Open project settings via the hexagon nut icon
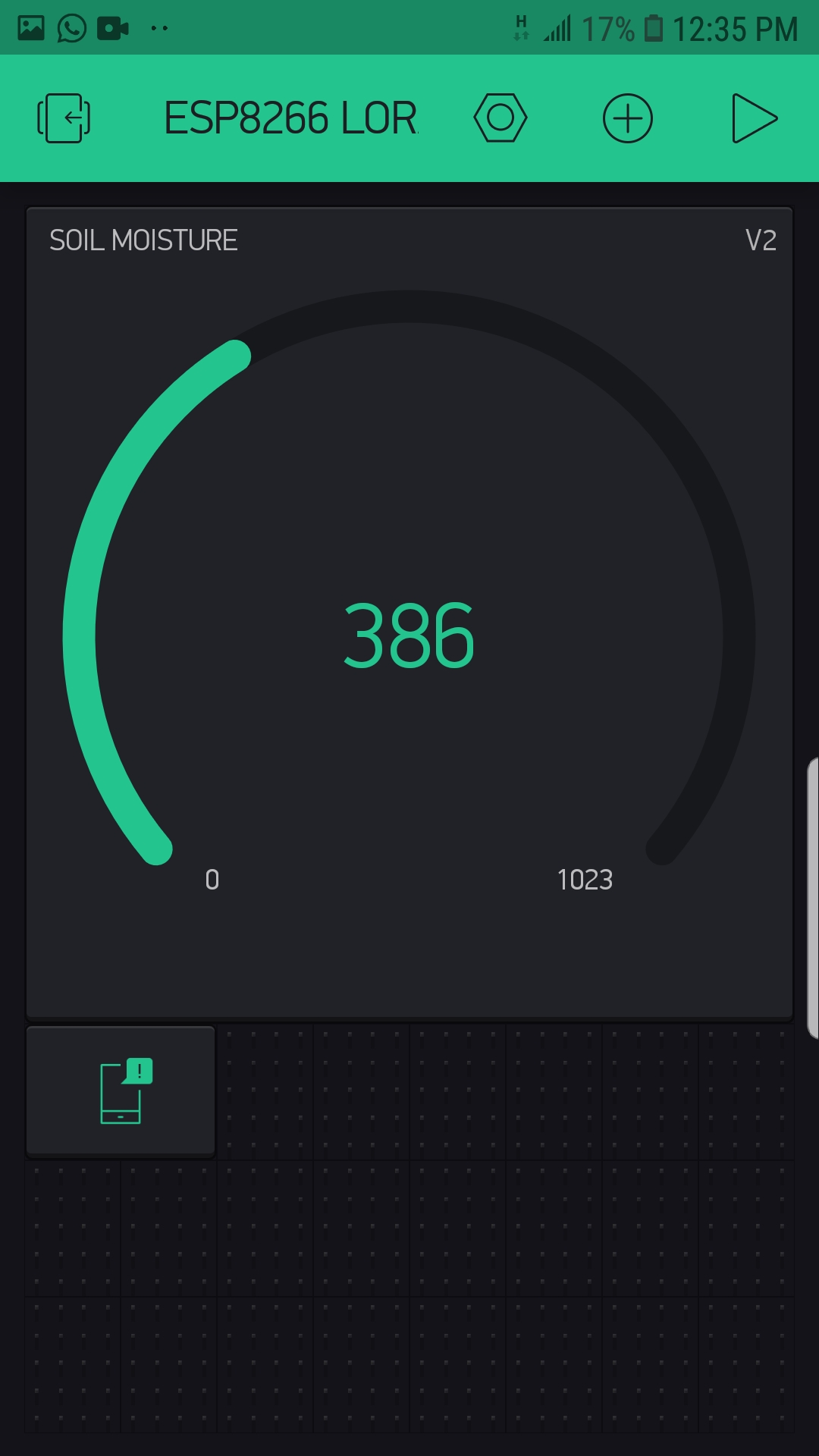 (500, 118)
